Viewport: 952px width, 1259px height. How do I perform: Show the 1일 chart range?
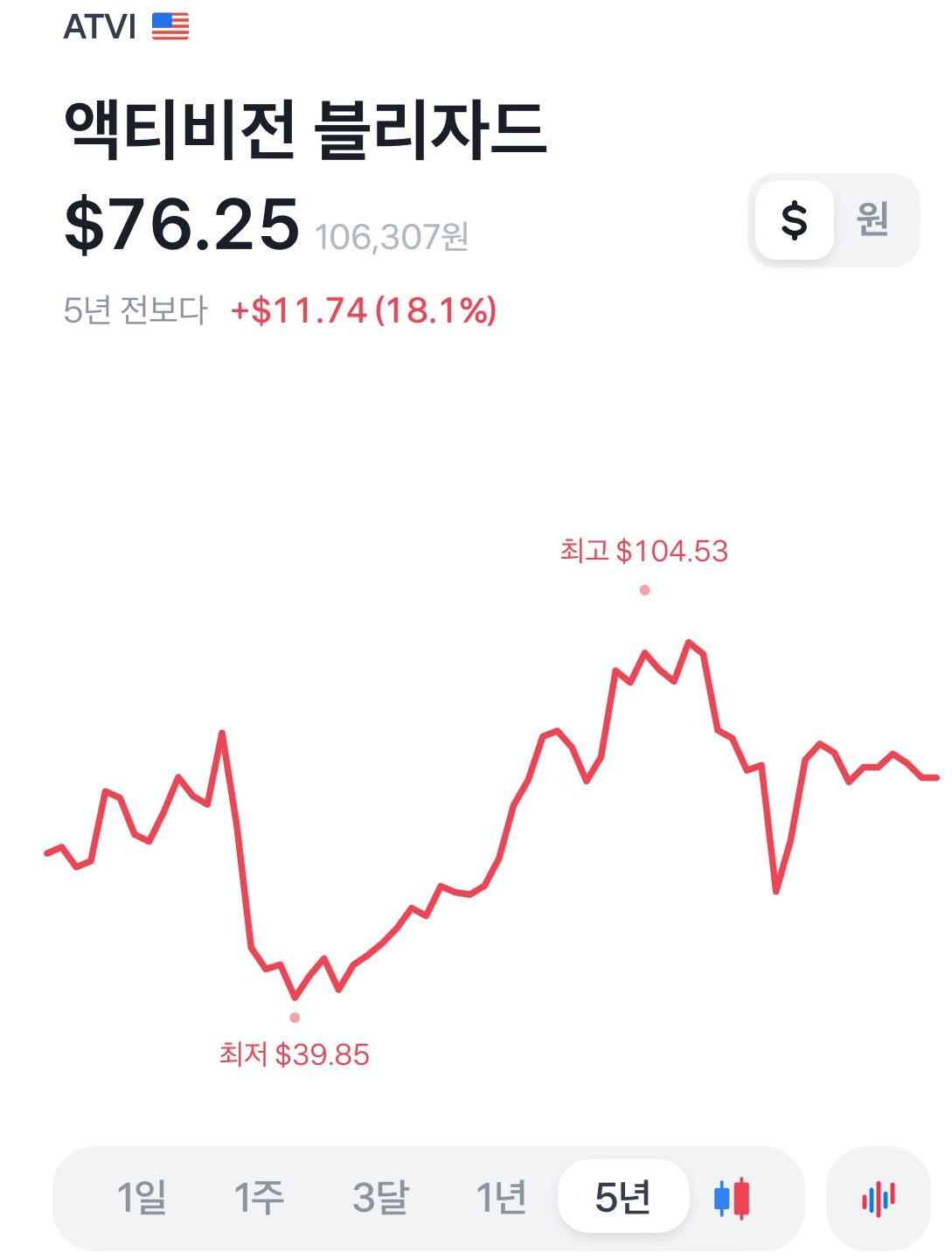[x=142, y=1197]
